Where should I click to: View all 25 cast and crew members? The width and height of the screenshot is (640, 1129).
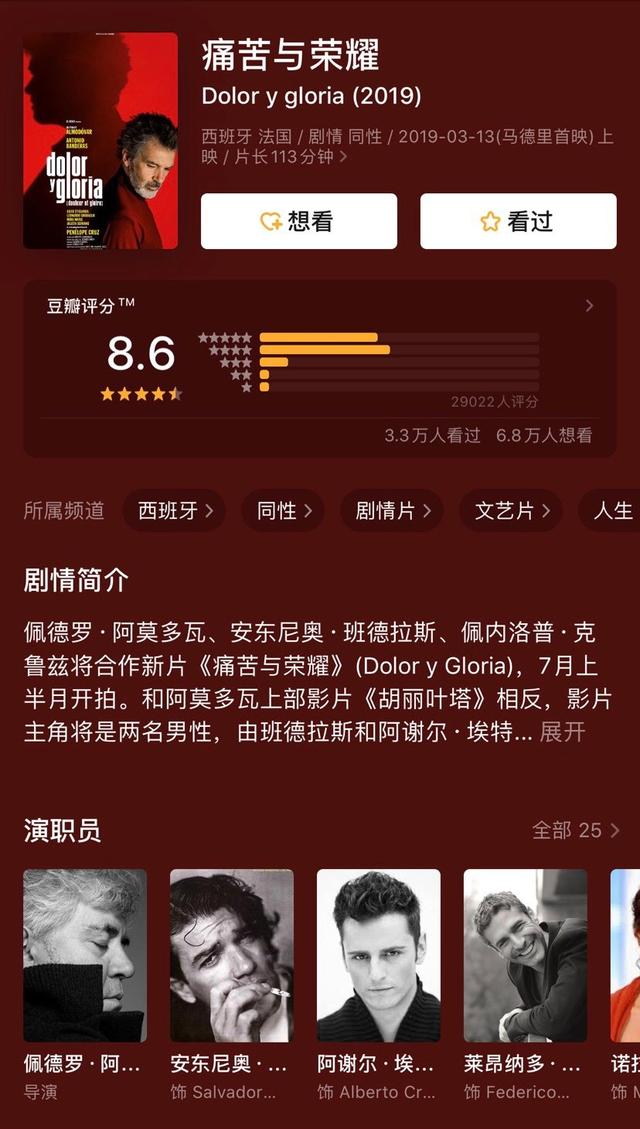coord(575,830)
